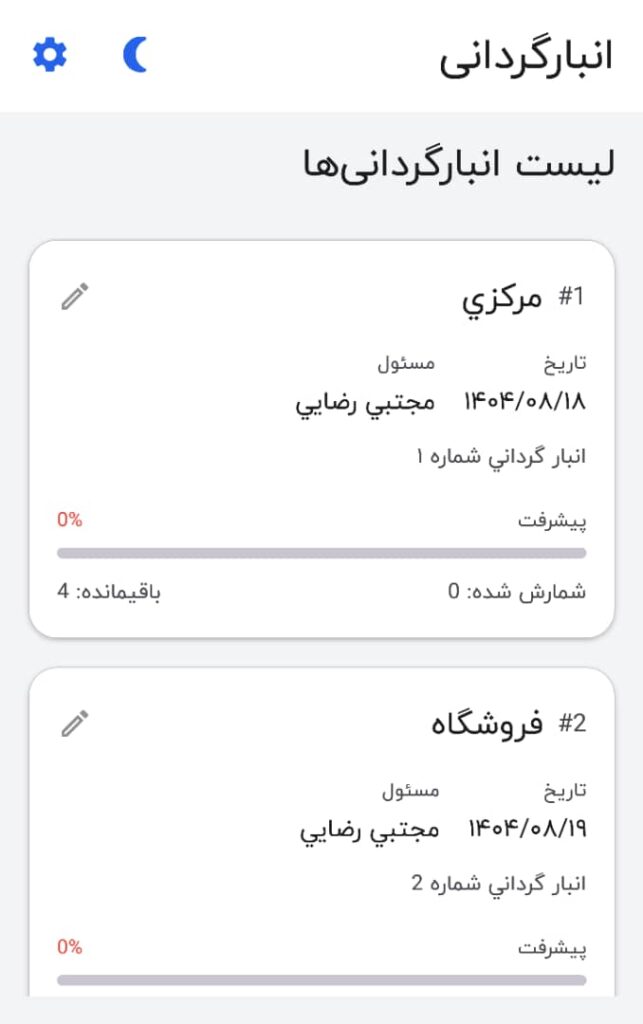Toggle dark mode with the moon icon

tap(136, 55)
